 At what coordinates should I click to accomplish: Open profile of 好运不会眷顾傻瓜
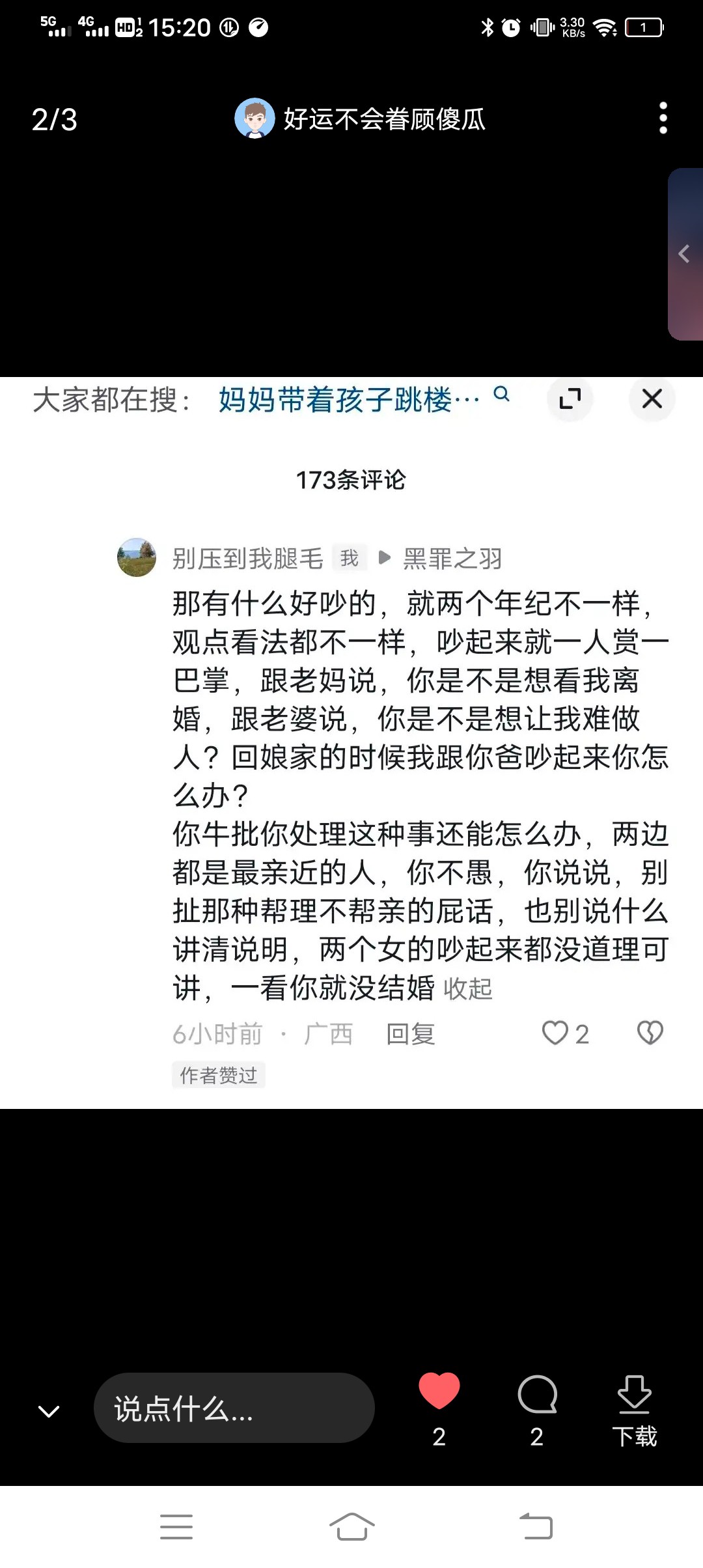[x=360, y=119]
